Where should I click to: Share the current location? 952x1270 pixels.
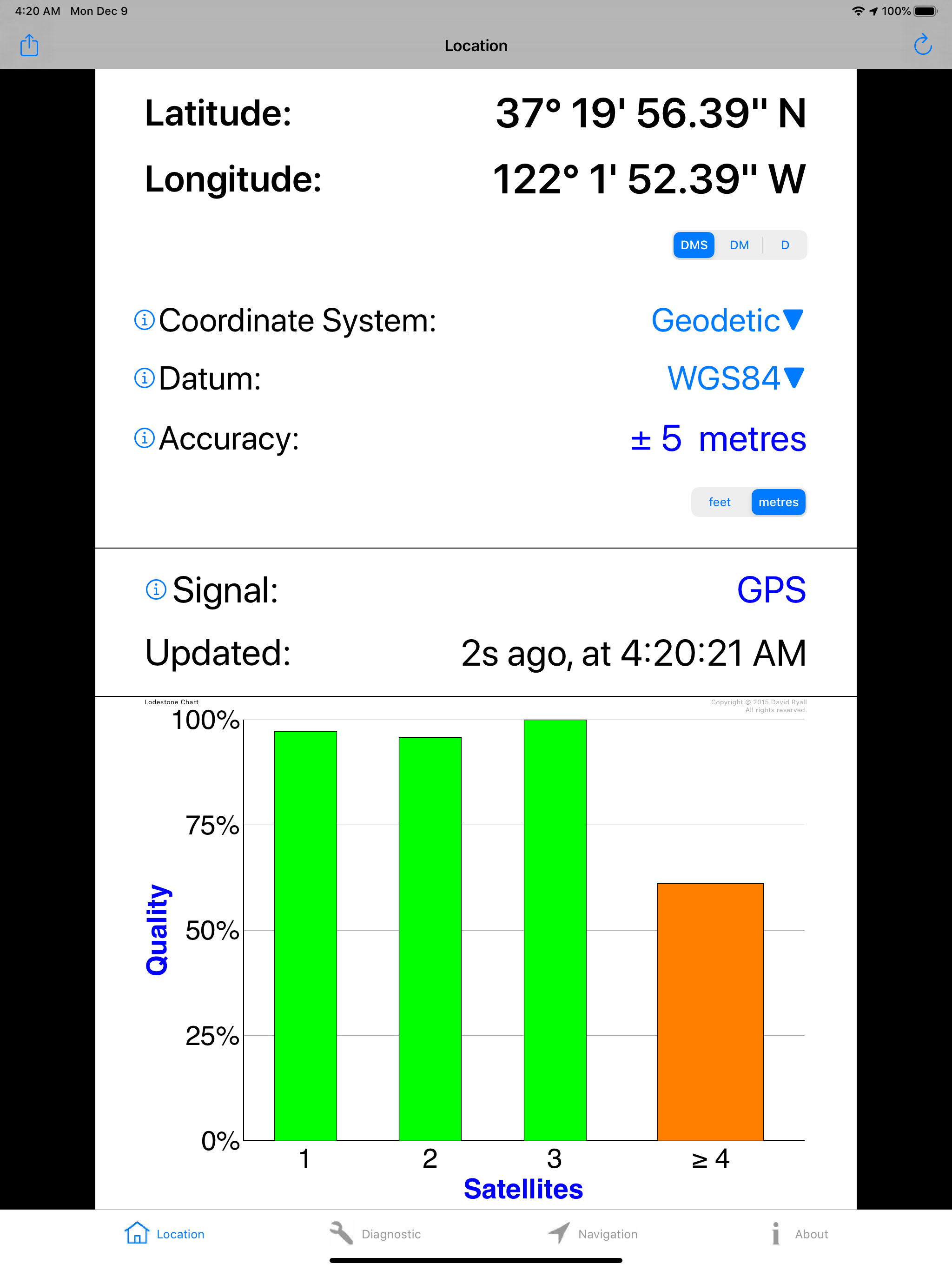click(29, 46)
